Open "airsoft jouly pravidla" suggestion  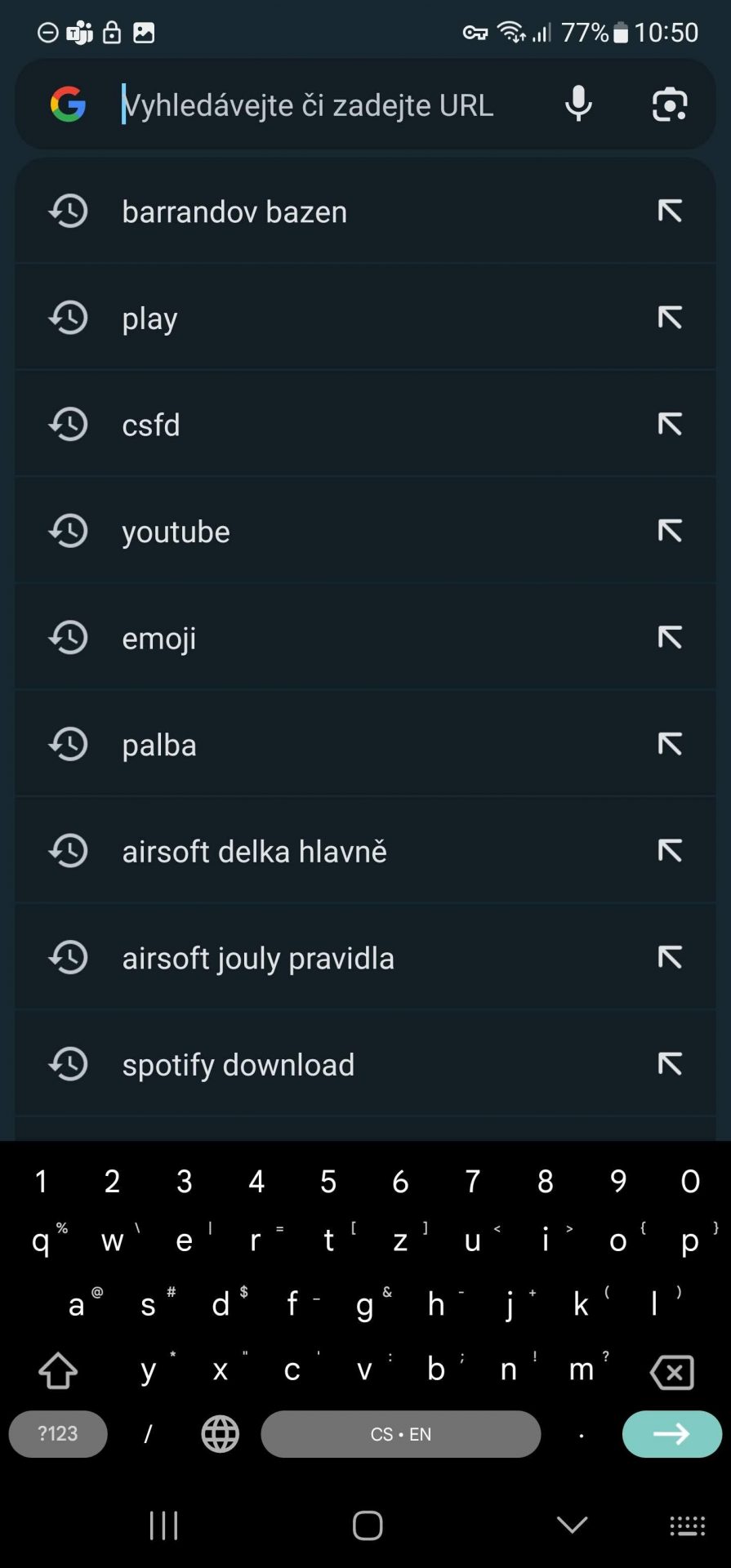365,957
